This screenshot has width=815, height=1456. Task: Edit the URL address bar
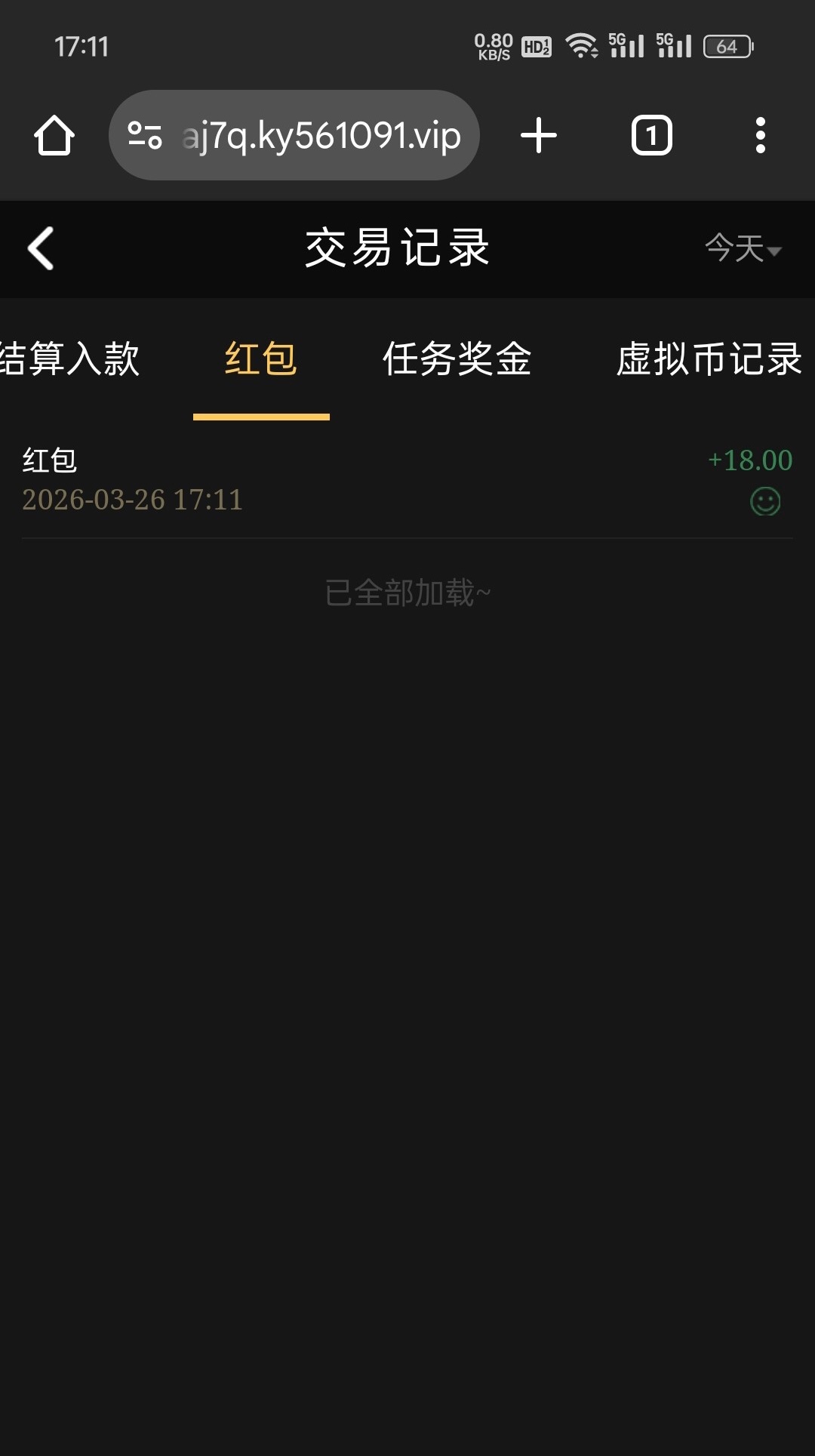pyautogui.click(x=321, y=136)
